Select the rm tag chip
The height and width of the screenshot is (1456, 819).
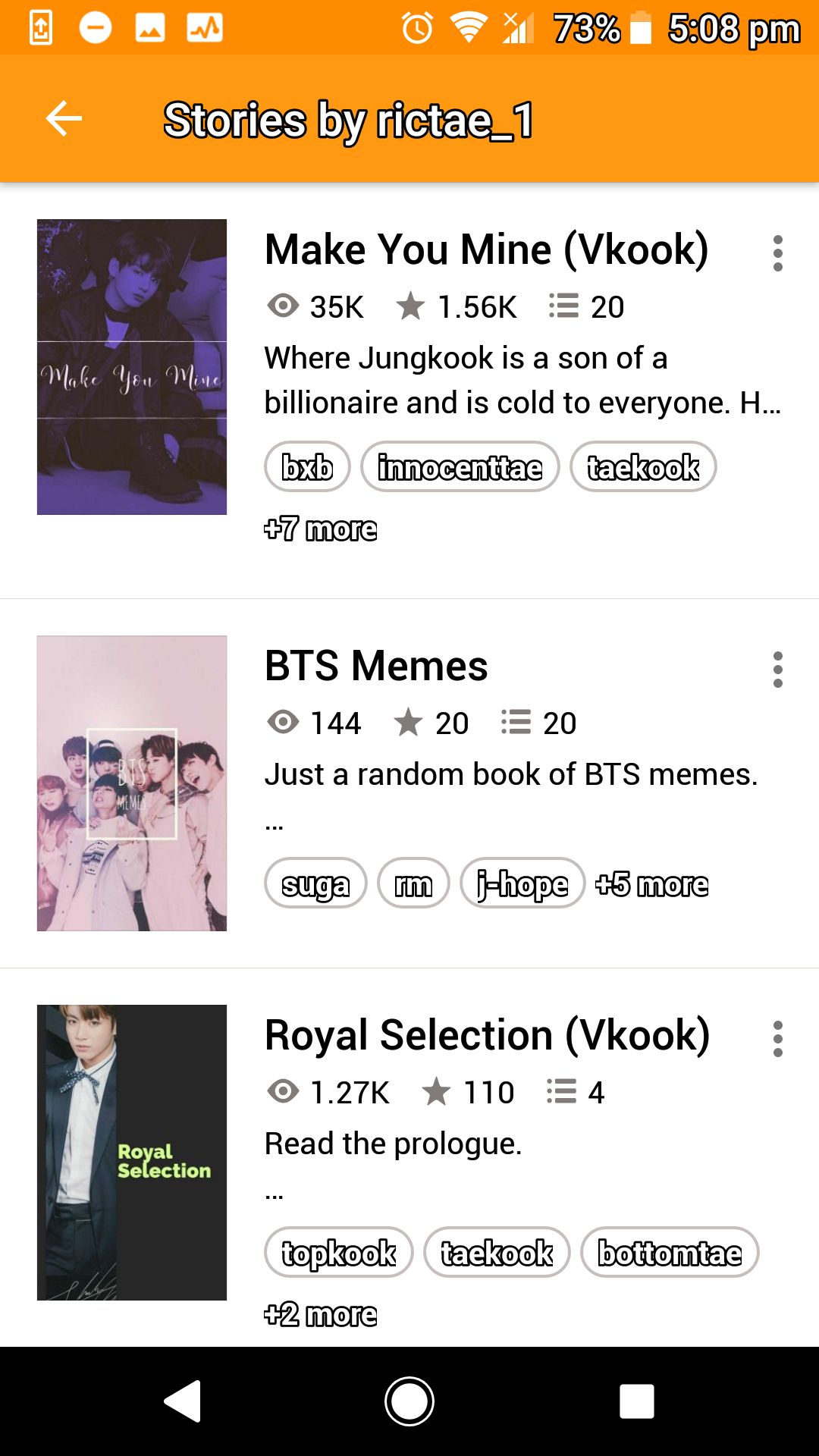coord(413,883)
